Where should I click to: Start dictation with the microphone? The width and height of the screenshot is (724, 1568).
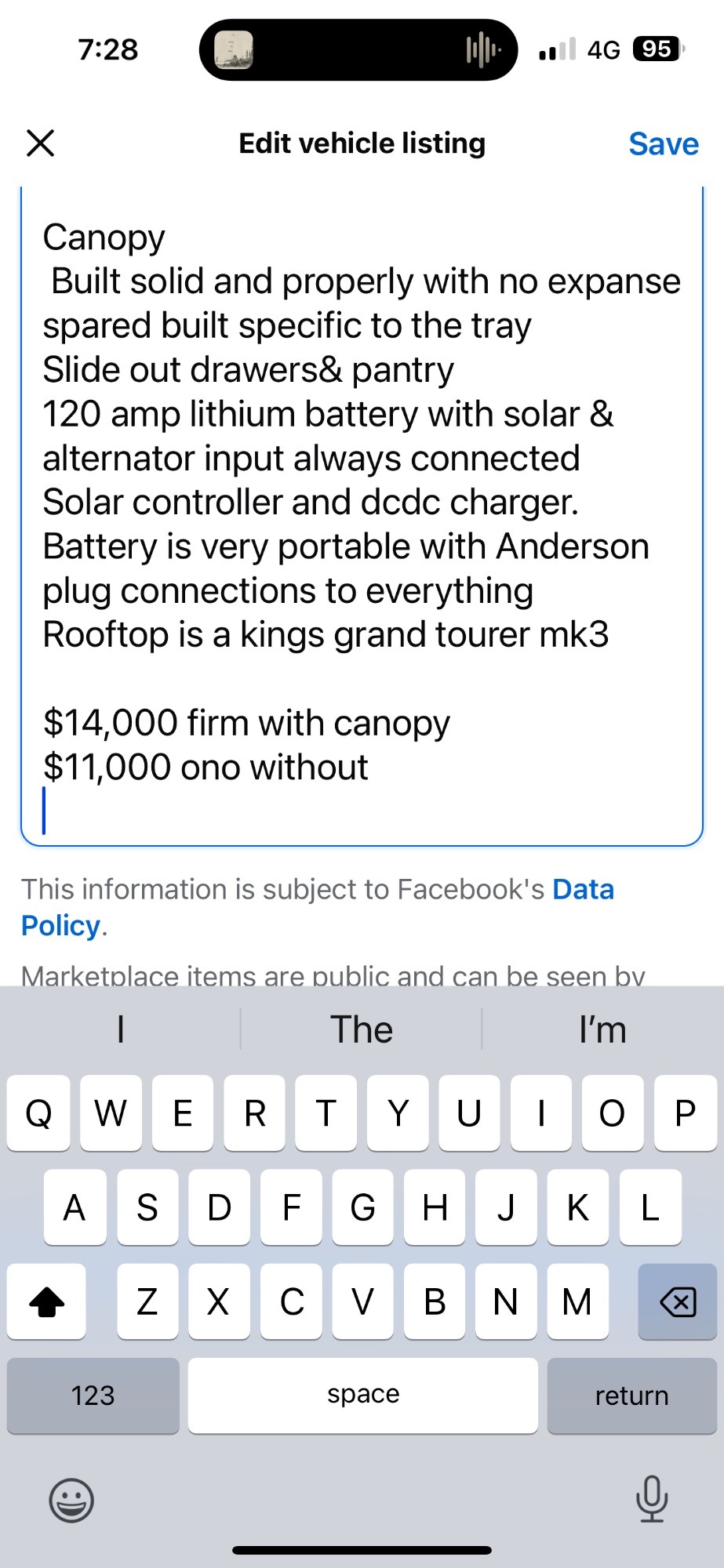(x=652, y=1498)
